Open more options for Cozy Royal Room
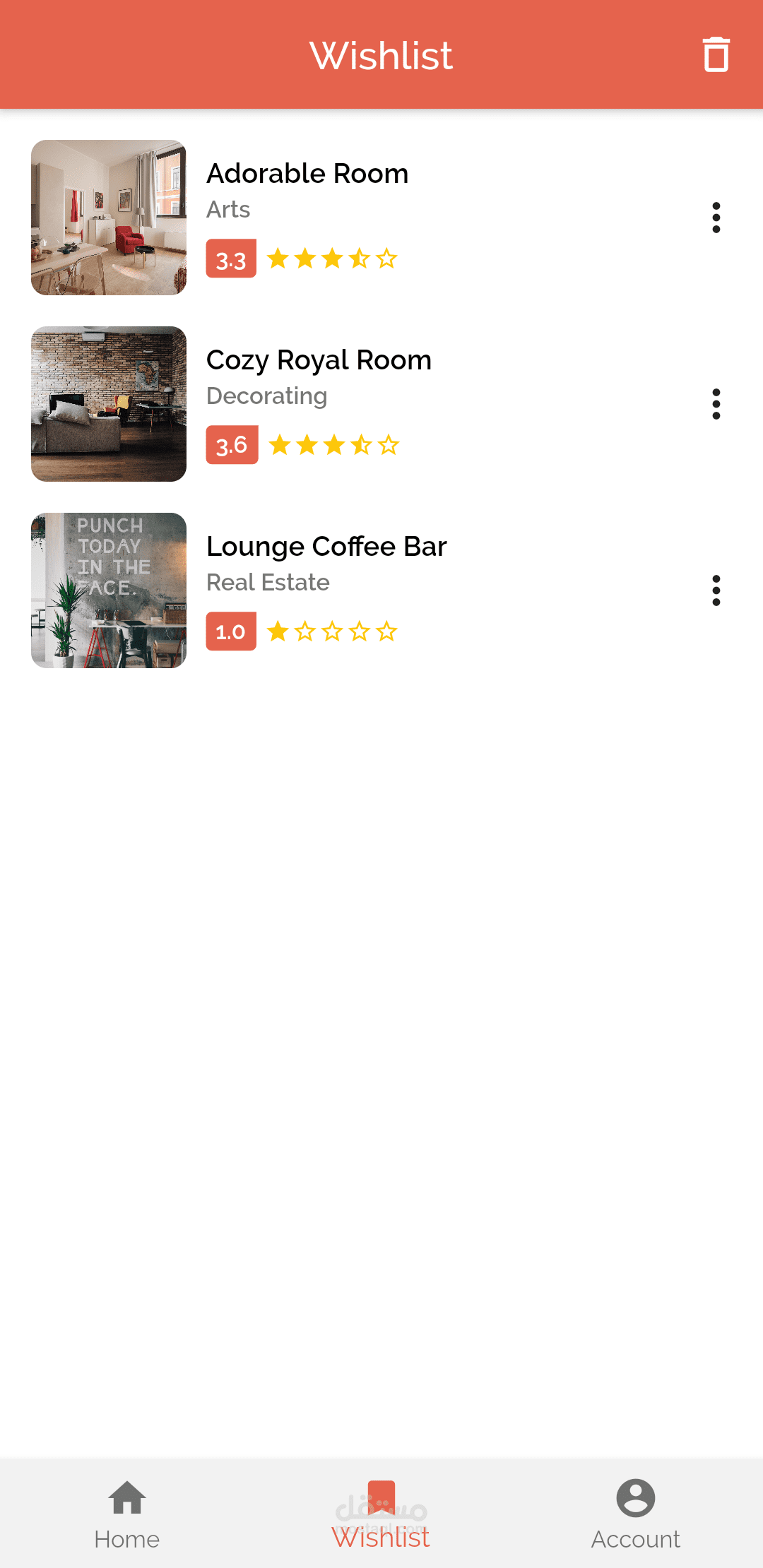 point(716,404)
